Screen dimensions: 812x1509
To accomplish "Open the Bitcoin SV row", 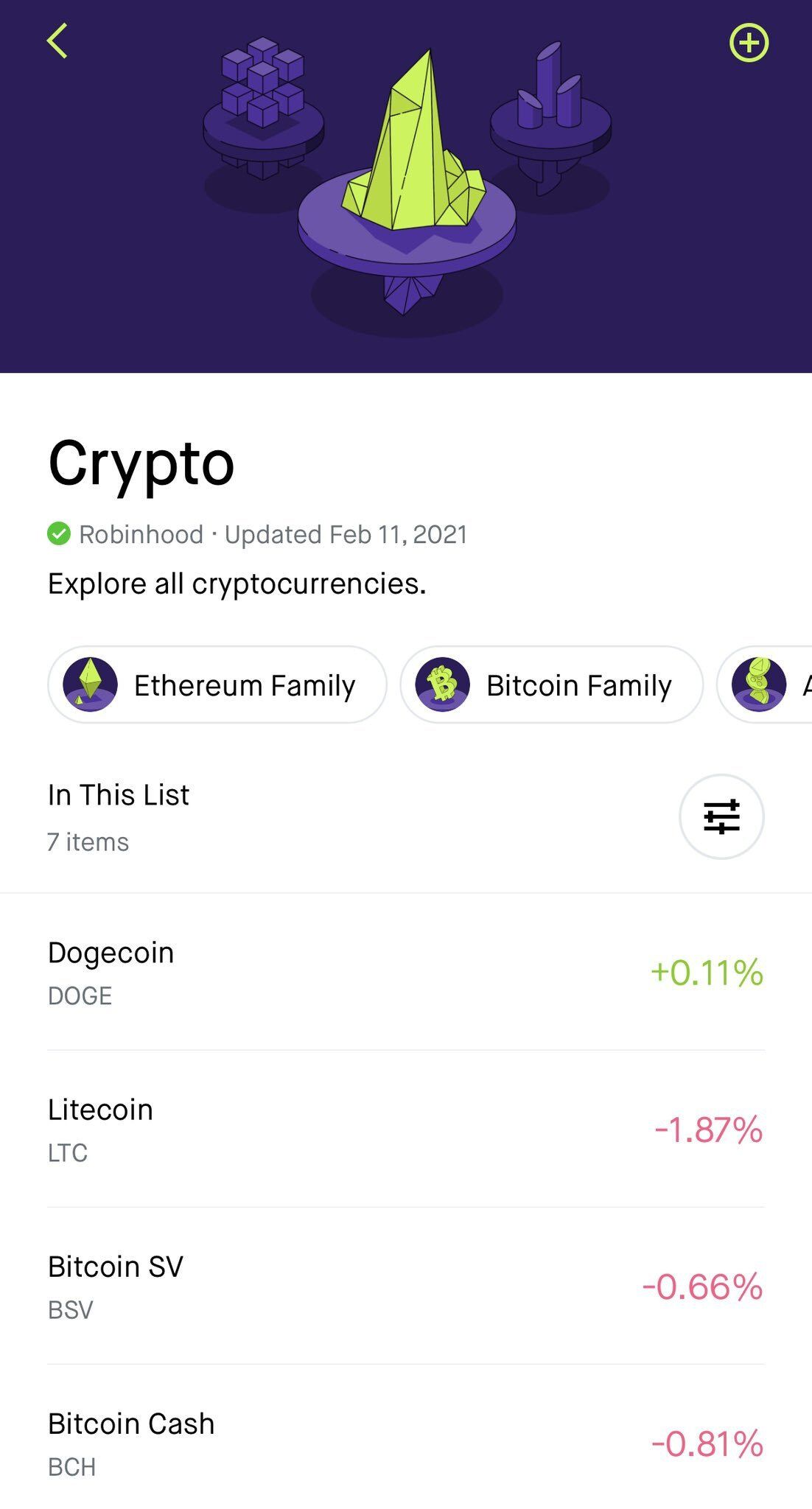I will [x=405, y=1286].
